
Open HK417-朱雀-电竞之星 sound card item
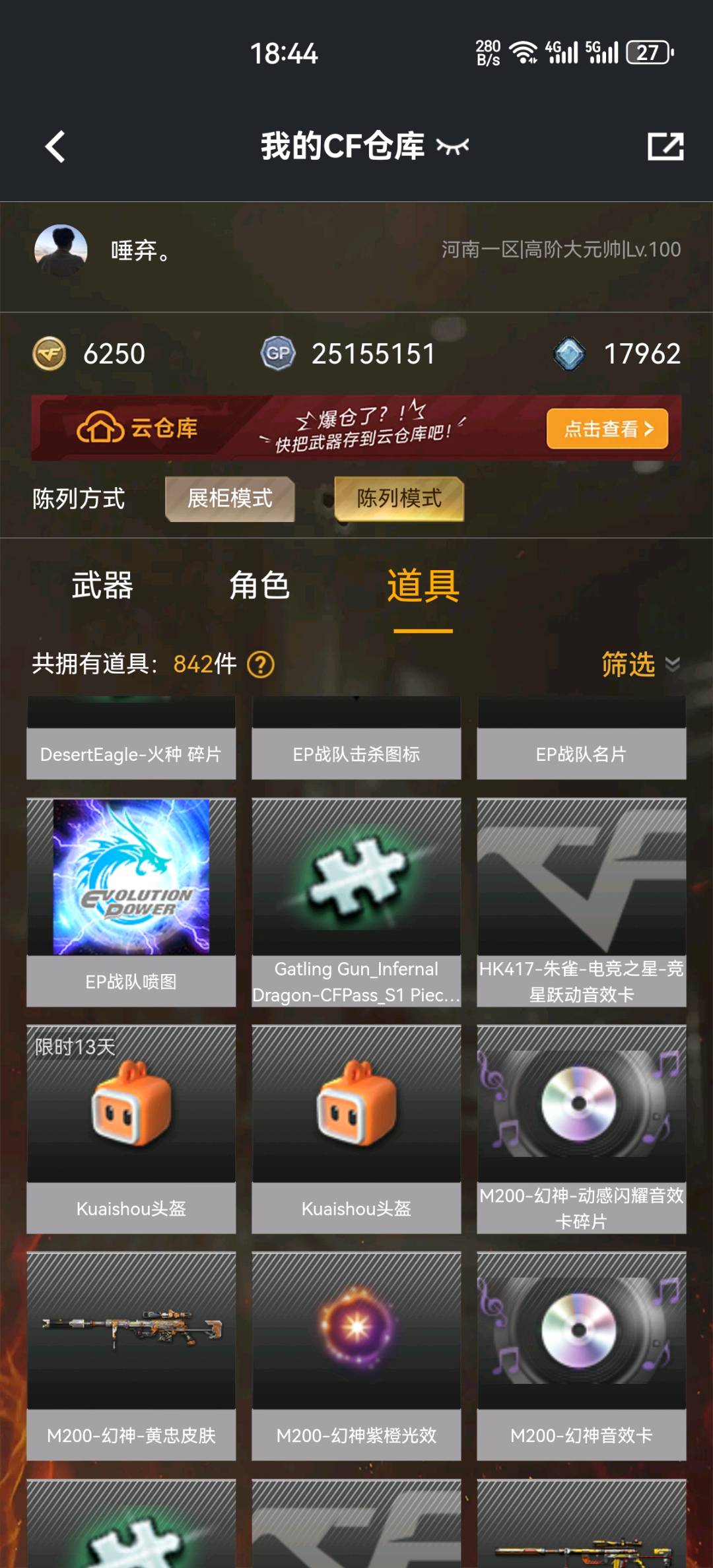coord(582,902)
